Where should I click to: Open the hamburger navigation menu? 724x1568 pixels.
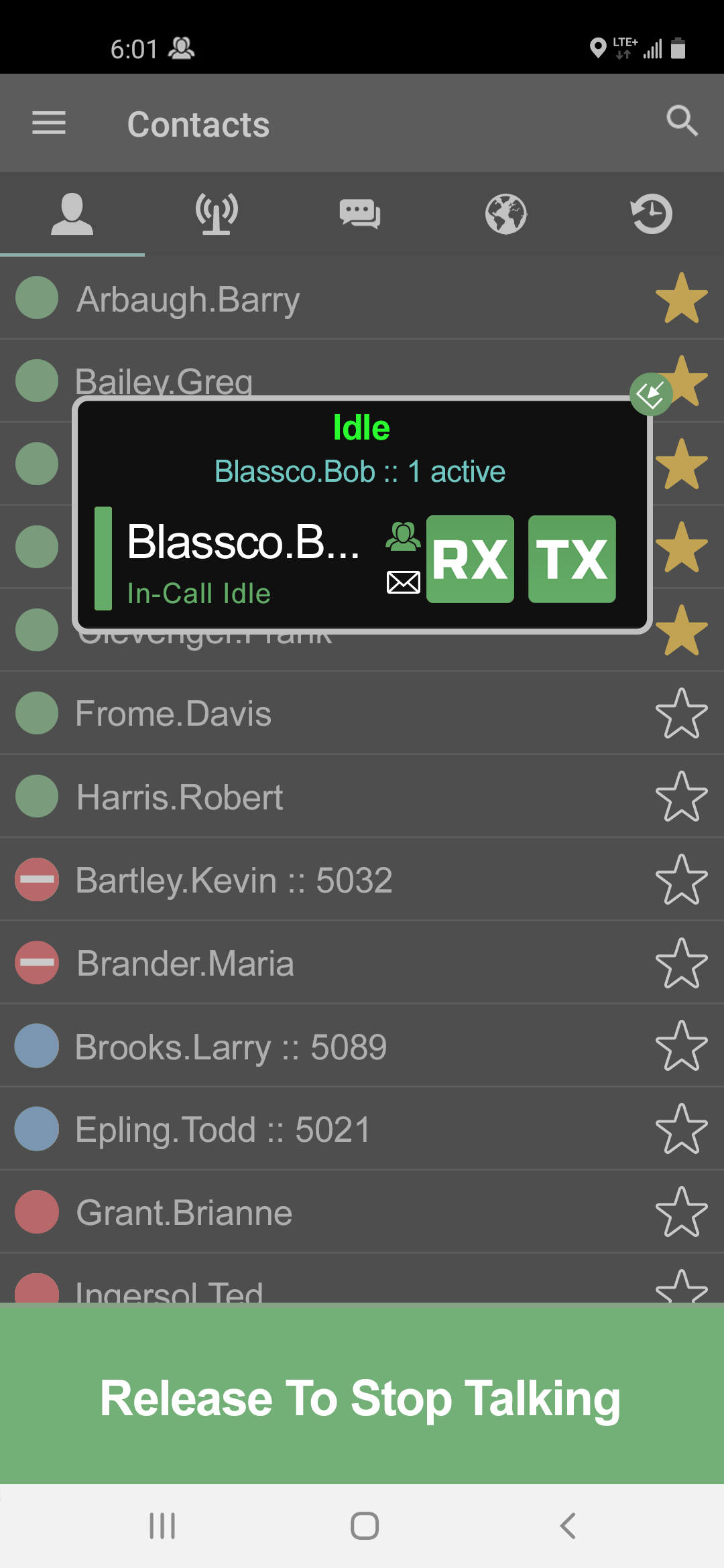49,123
